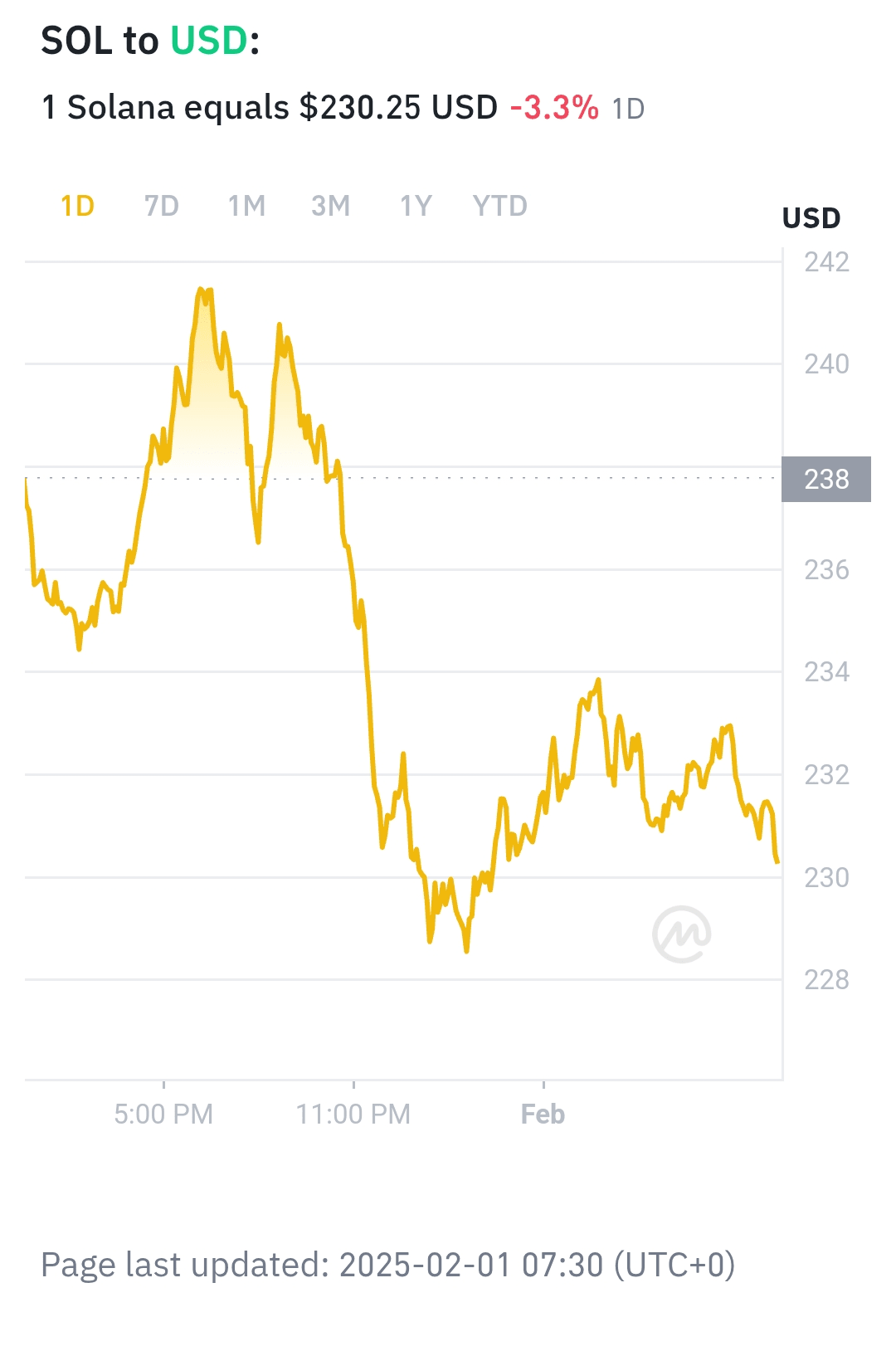This screenshot has width=896, height=1351.
Task: Select the YTD chart range
Action: pyautogui.click(x=499, y=206)
